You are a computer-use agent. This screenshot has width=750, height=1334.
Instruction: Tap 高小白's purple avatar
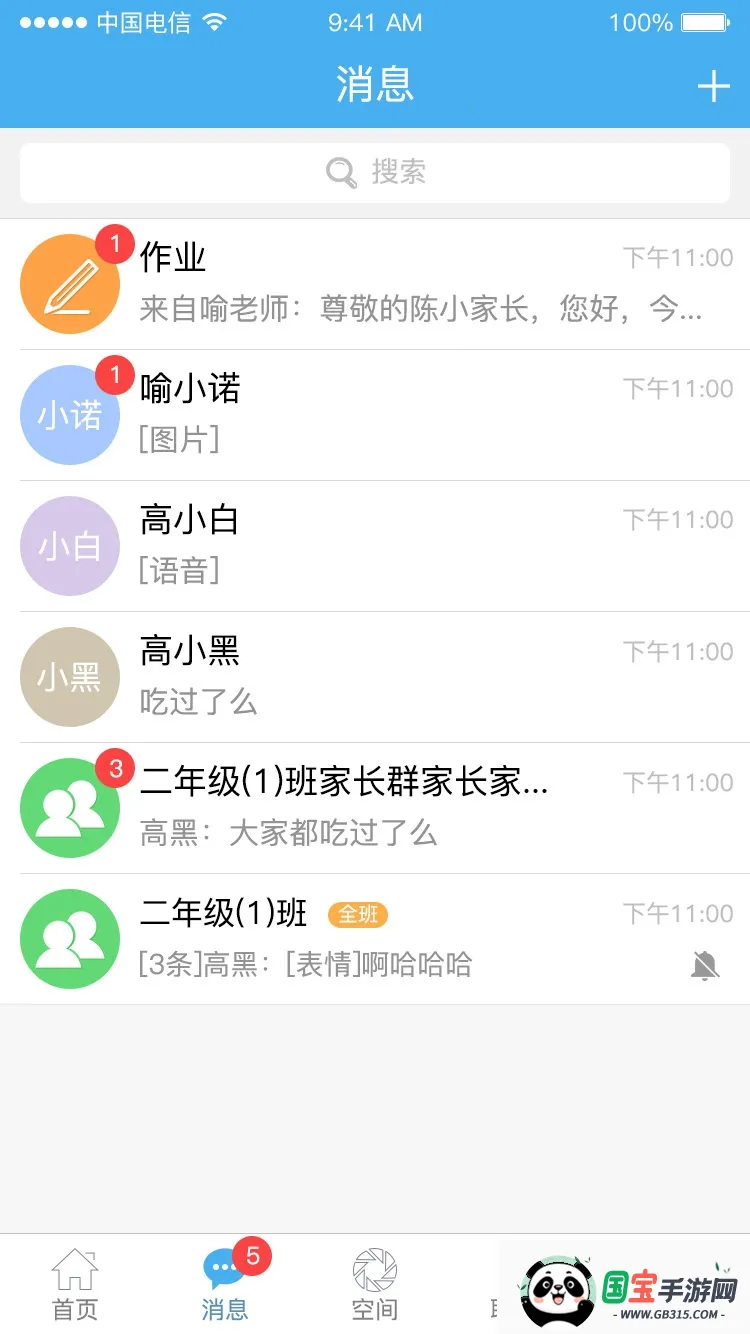70,545
